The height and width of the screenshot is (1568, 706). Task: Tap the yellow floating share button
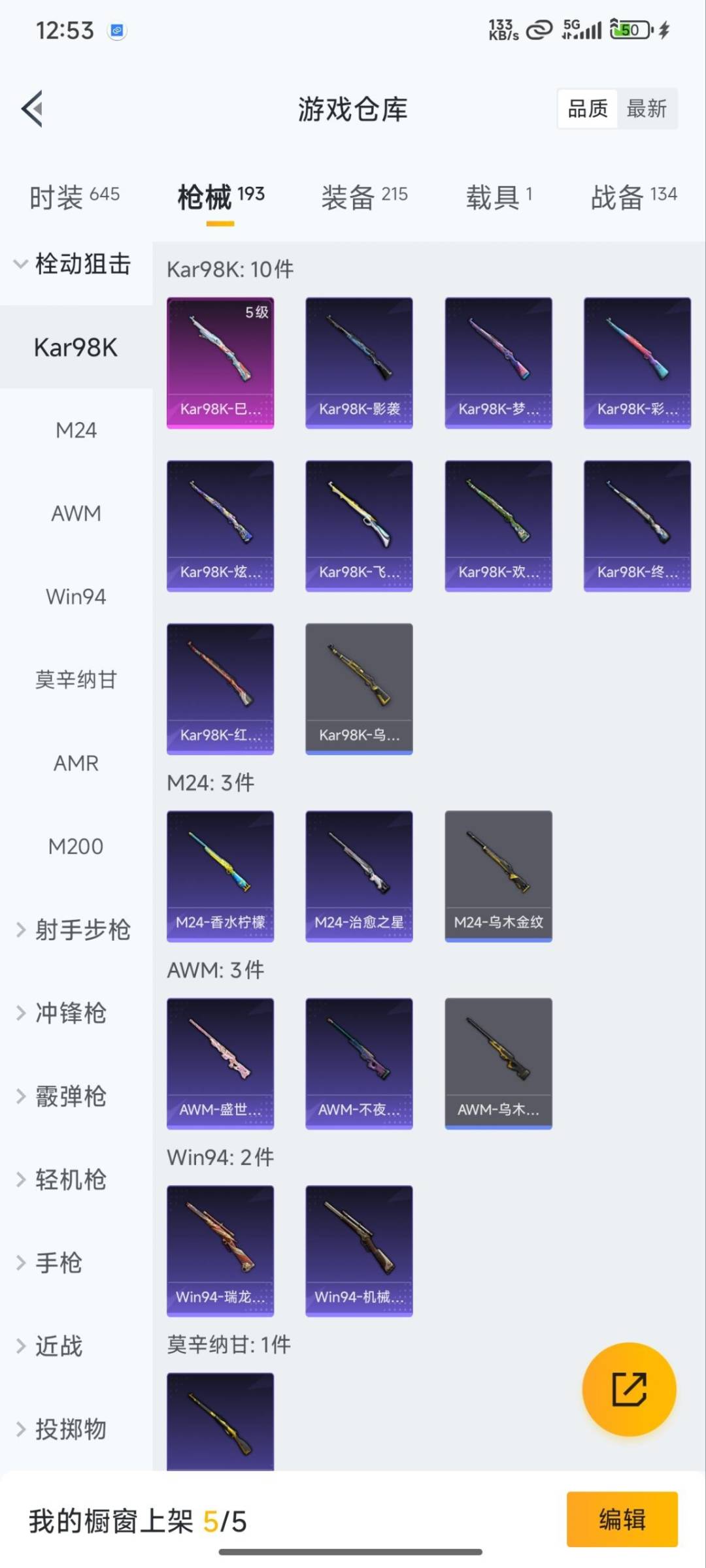(629, 1389)
